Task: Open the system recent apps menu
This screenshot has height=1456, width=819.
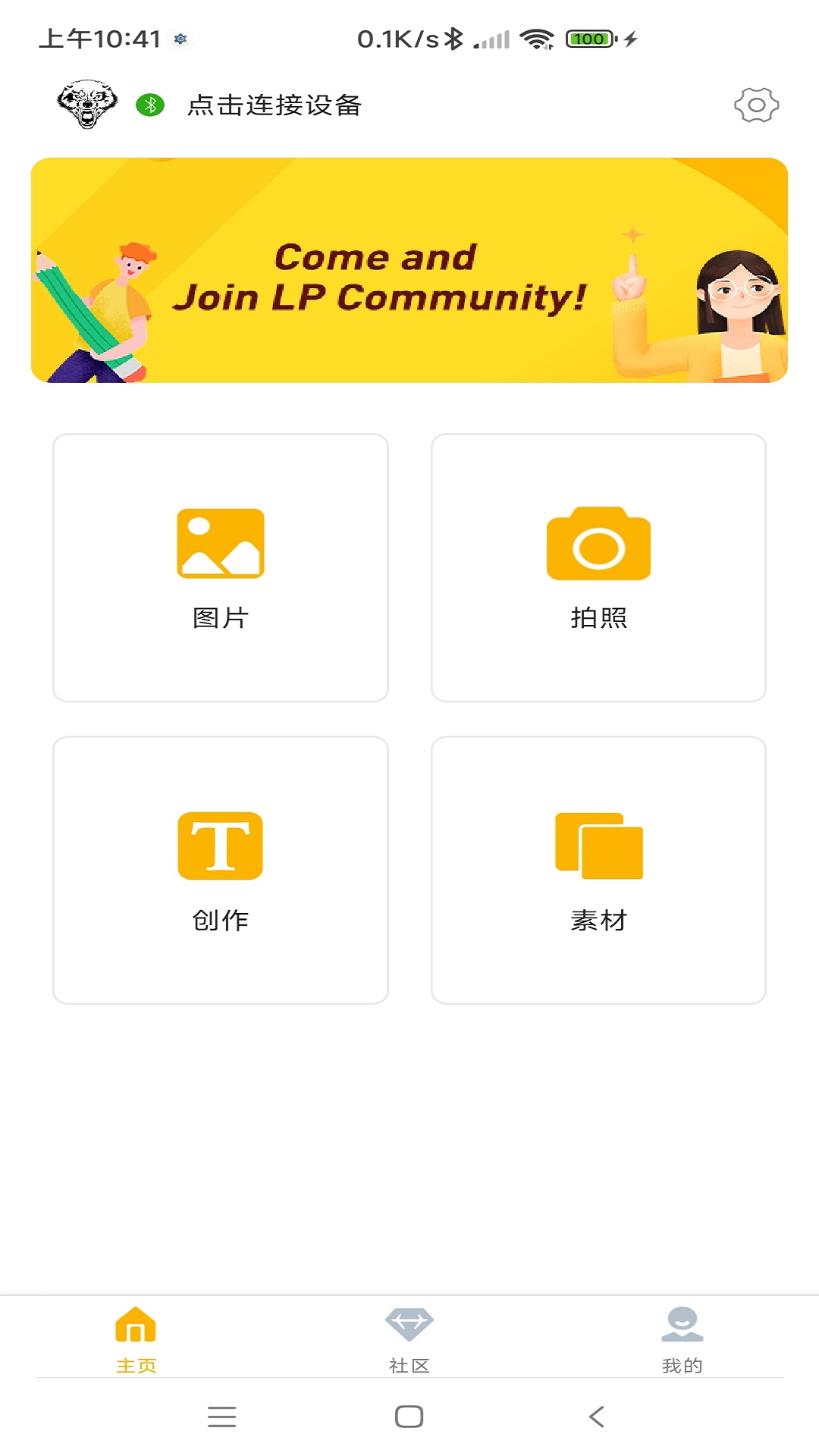Action: tap(221, 1417)
